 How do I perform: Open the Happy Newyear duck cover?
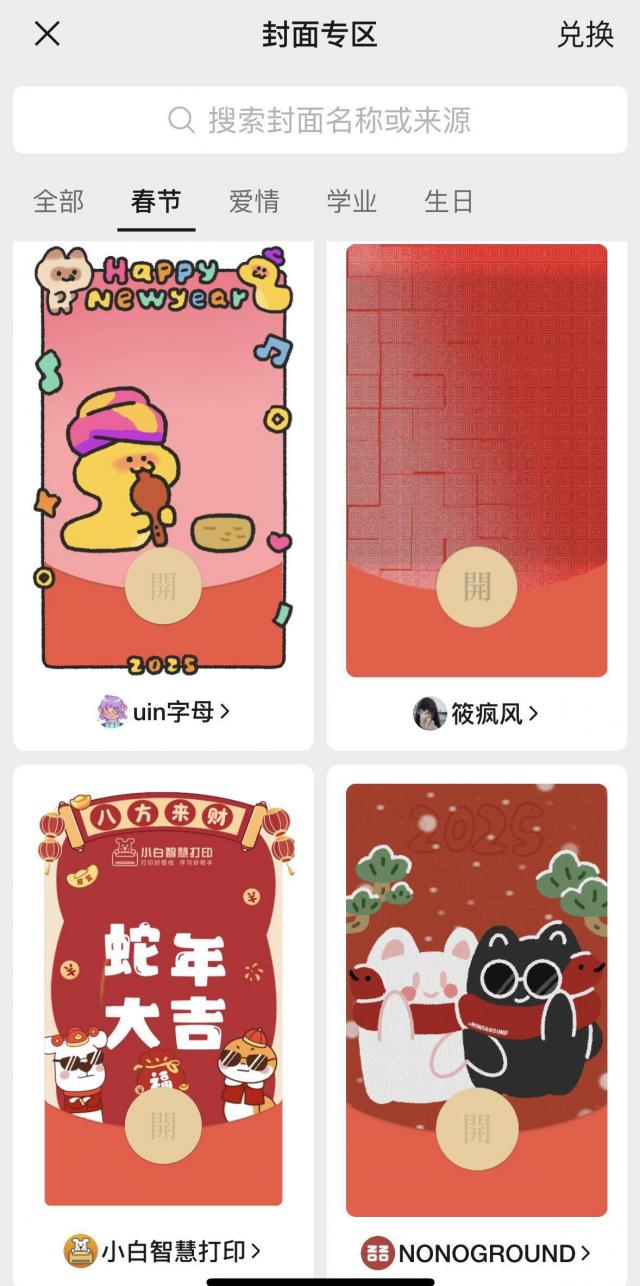click(x=163, y=460)
